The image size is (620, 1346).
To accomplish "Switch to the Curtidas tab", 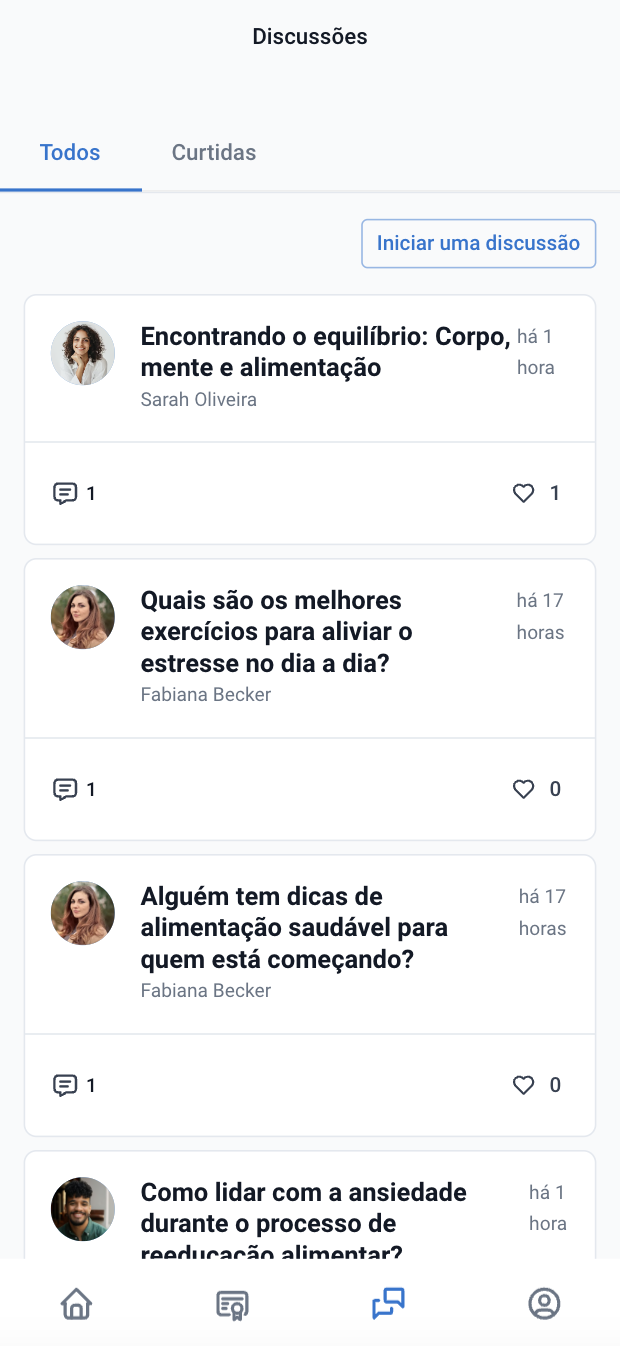I will click(214, 153).
